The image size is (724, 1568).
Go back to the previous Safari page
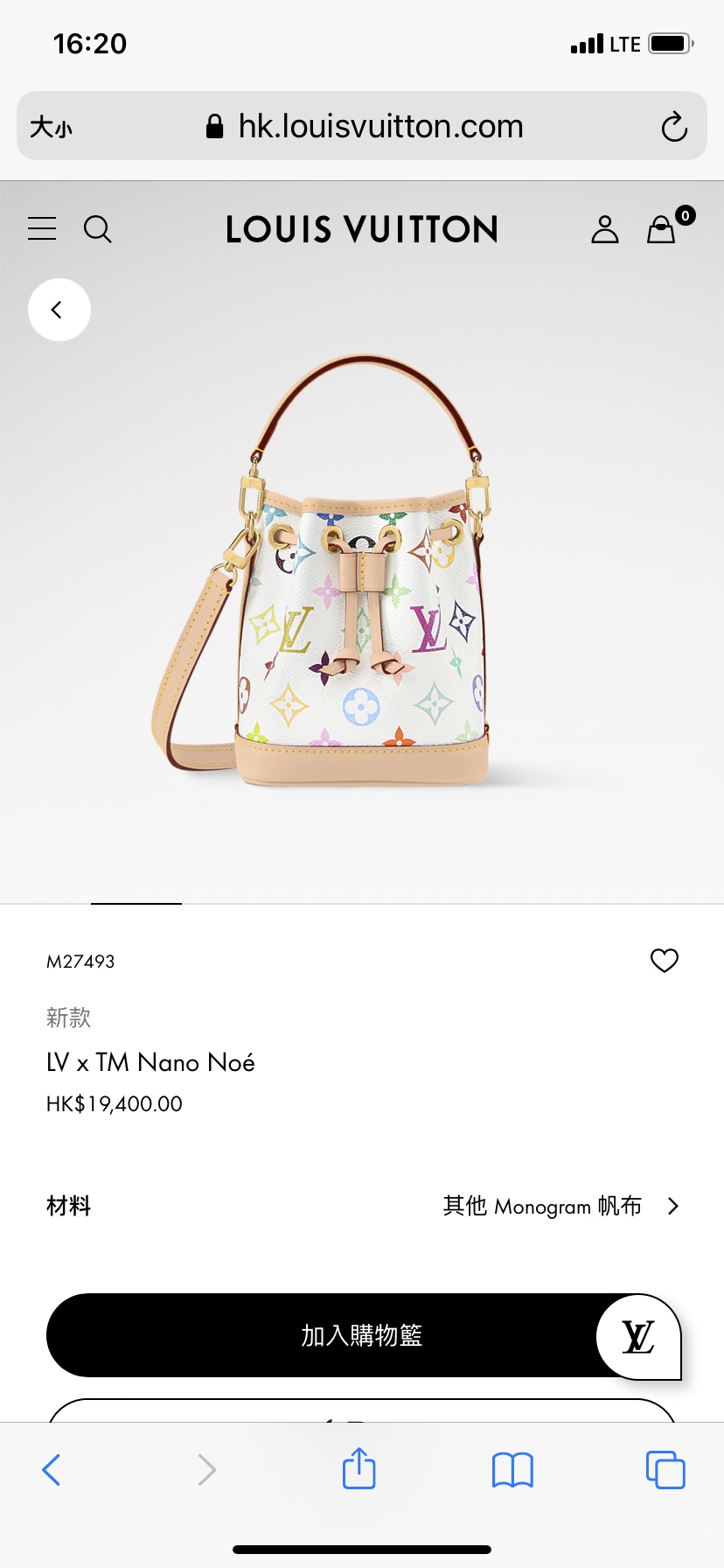(x=52, y=1470)
